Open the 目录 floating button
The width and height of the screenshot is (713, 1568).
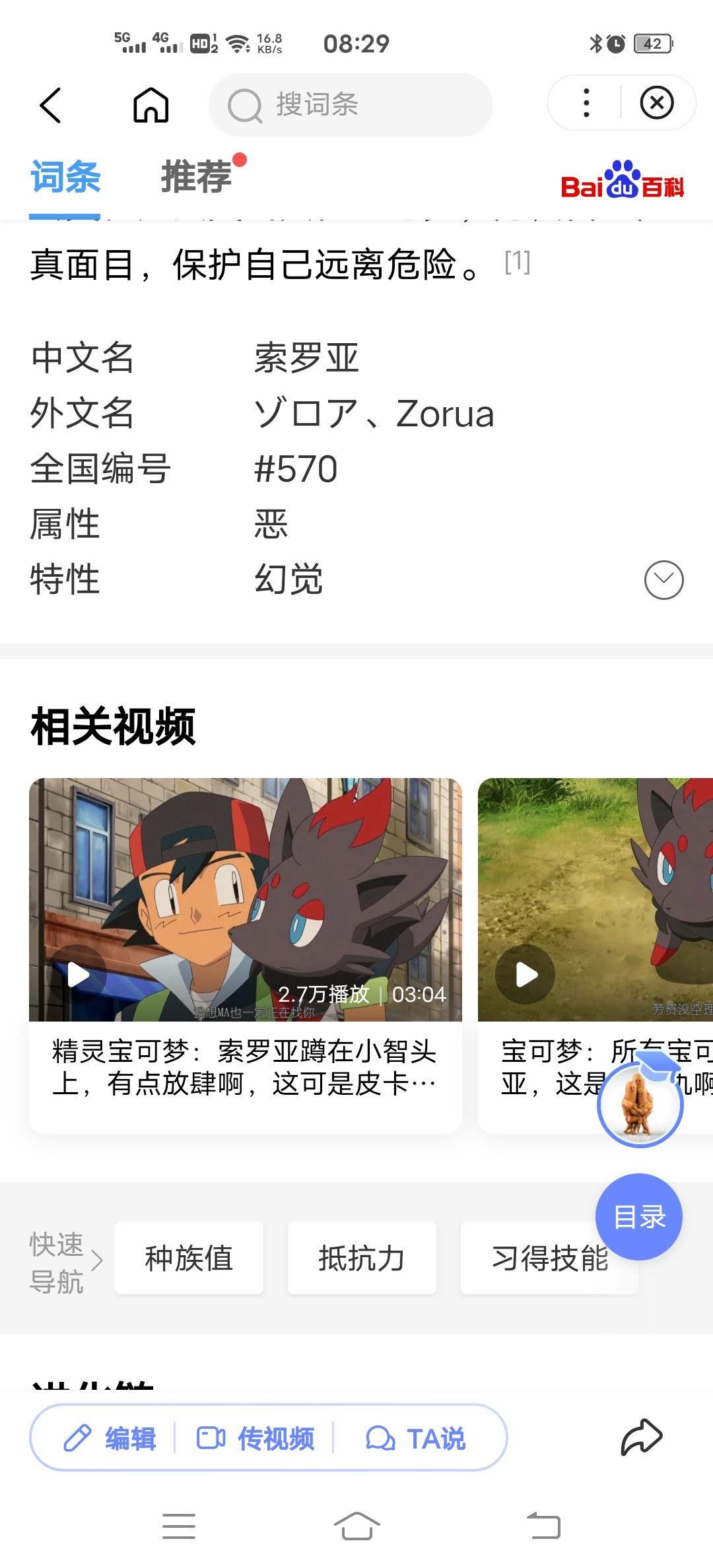pos(639,1217)
